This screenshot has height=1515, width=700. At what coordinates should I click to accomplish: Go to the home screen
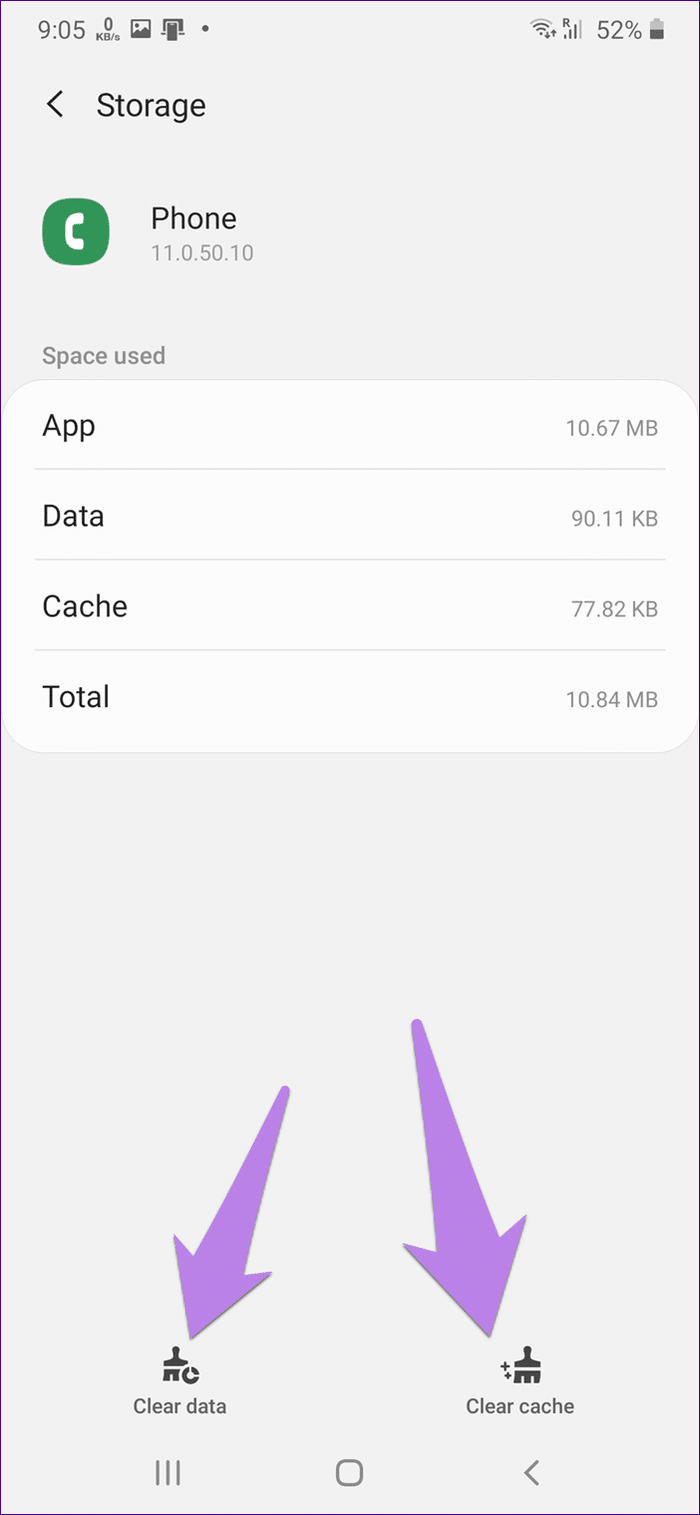[349, 1472]
